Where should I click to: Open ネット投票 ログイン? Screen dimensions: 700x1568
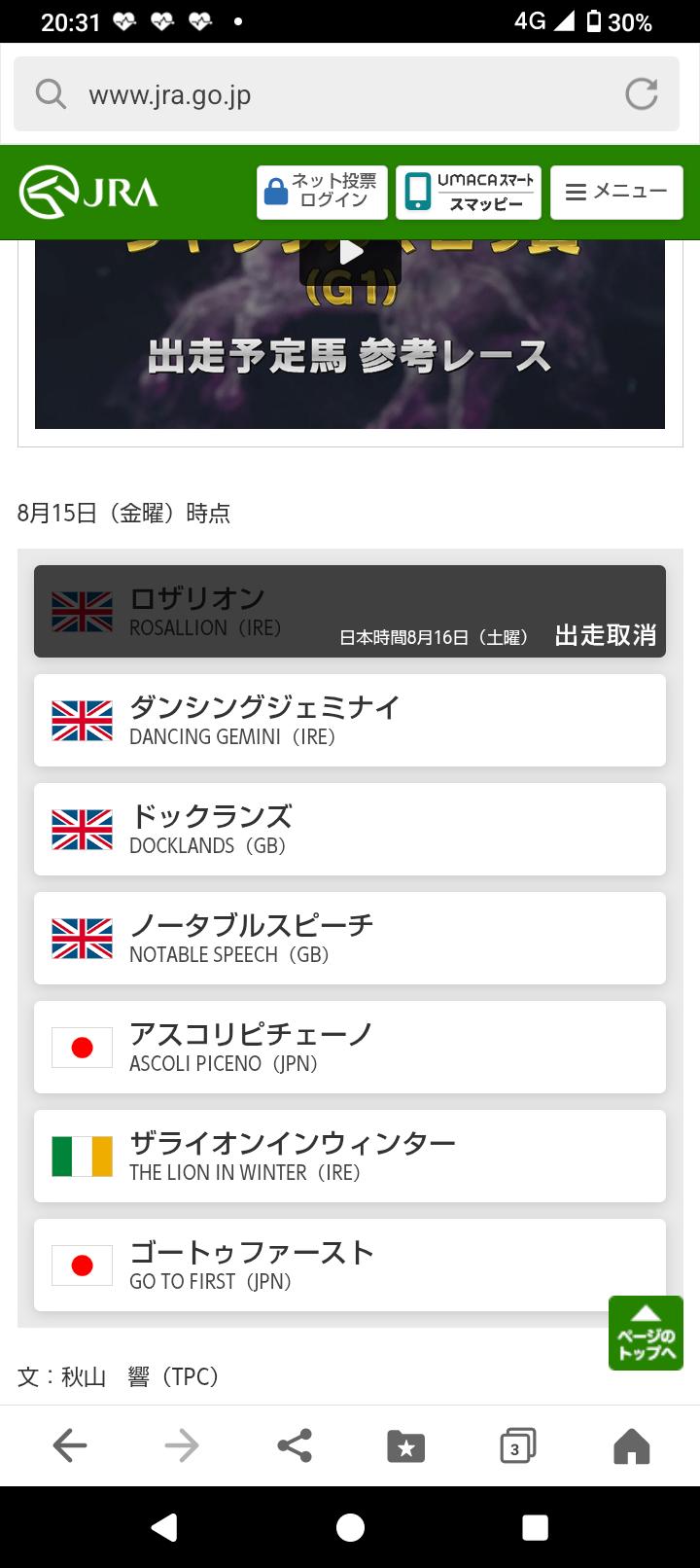322,192
